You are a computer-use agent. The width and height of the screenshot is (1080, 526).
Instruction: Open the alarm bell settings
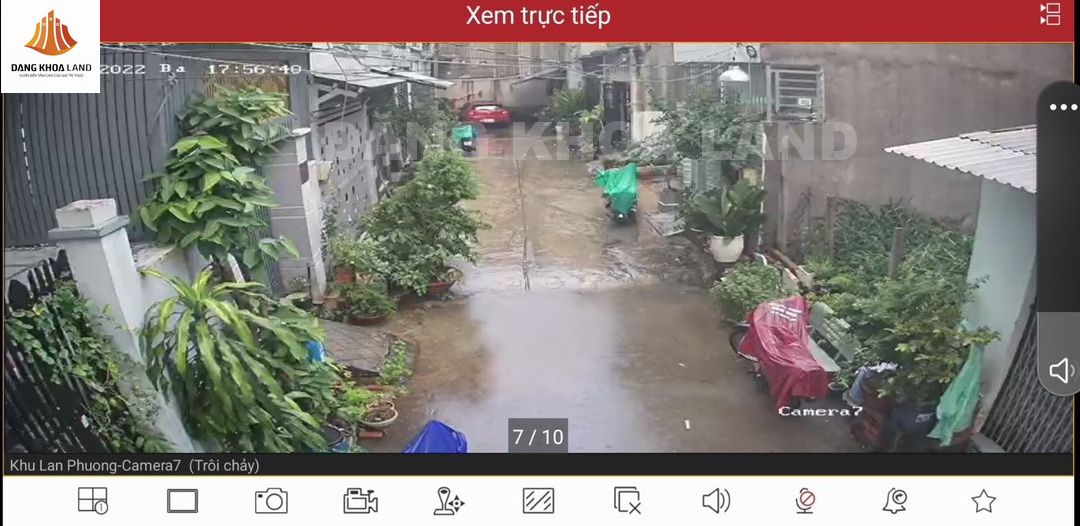[894, 501]
